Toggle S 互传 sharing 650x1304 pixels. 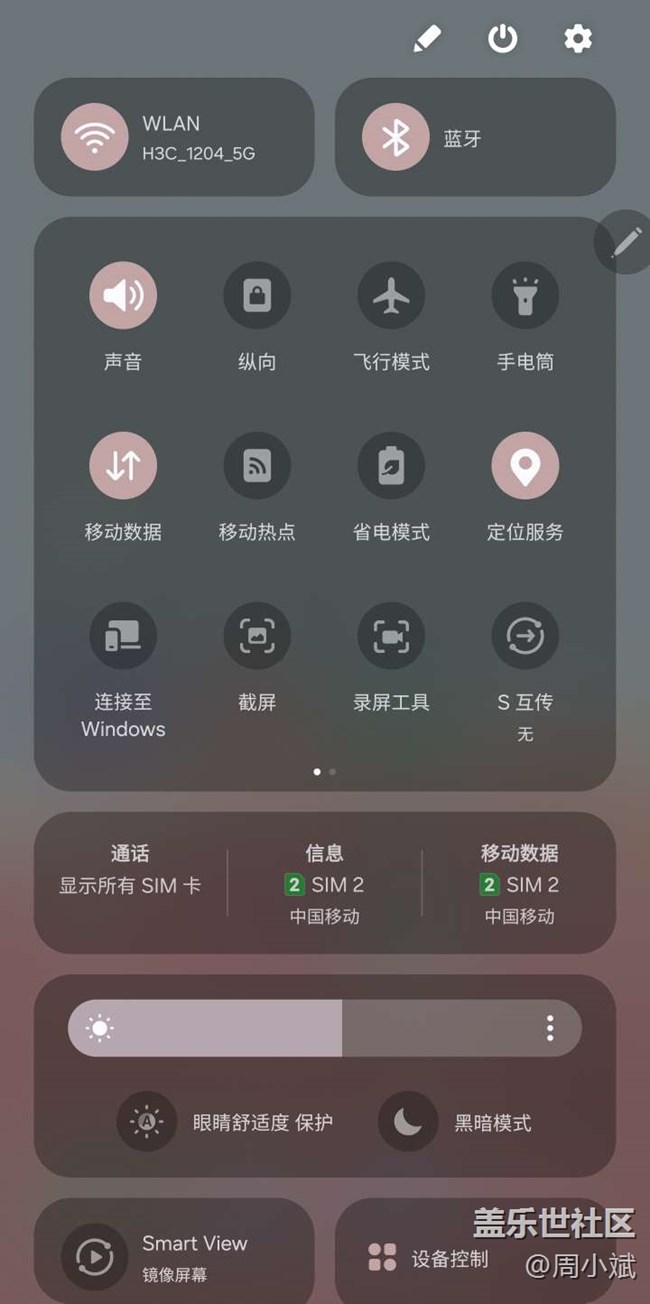[x=525, y=635]
